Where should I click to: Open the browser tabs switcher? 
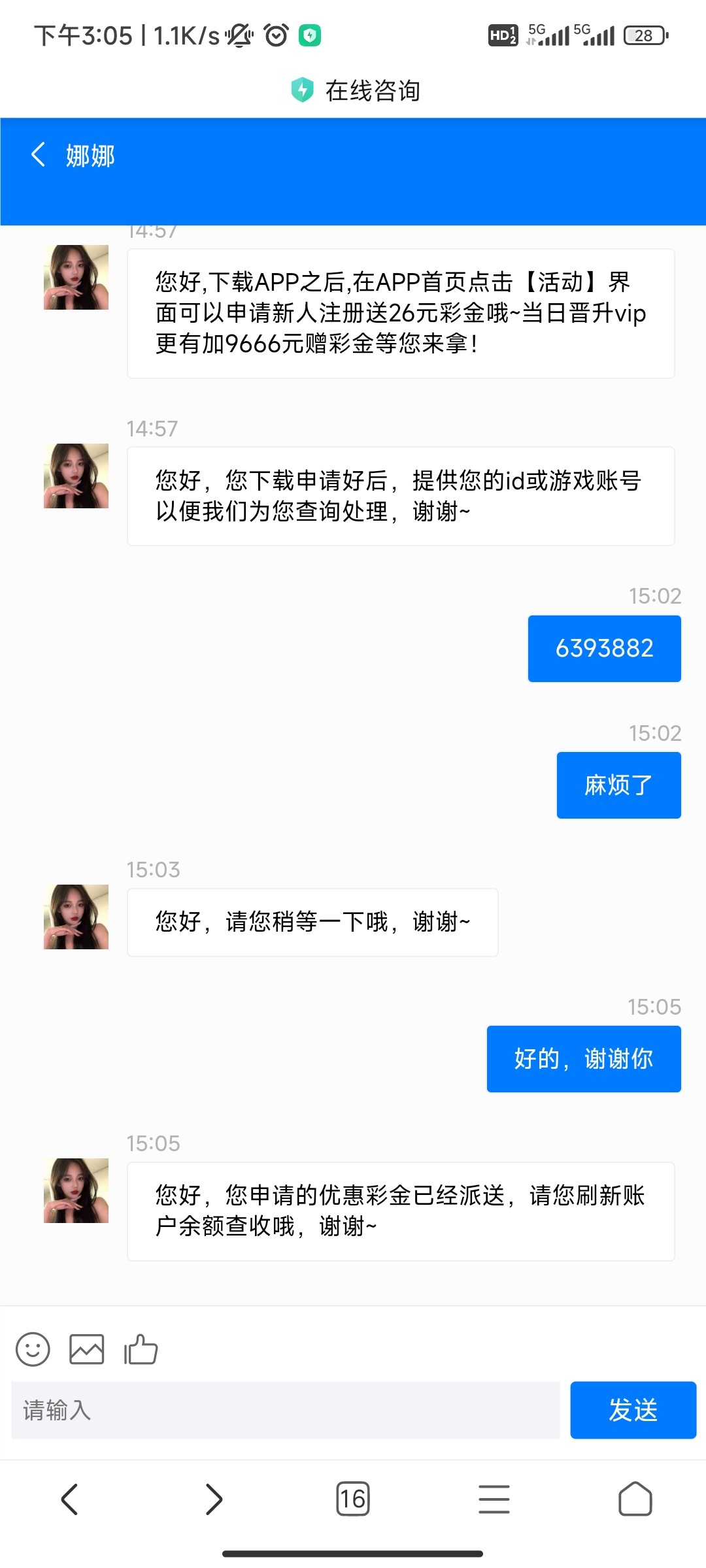353,1499
